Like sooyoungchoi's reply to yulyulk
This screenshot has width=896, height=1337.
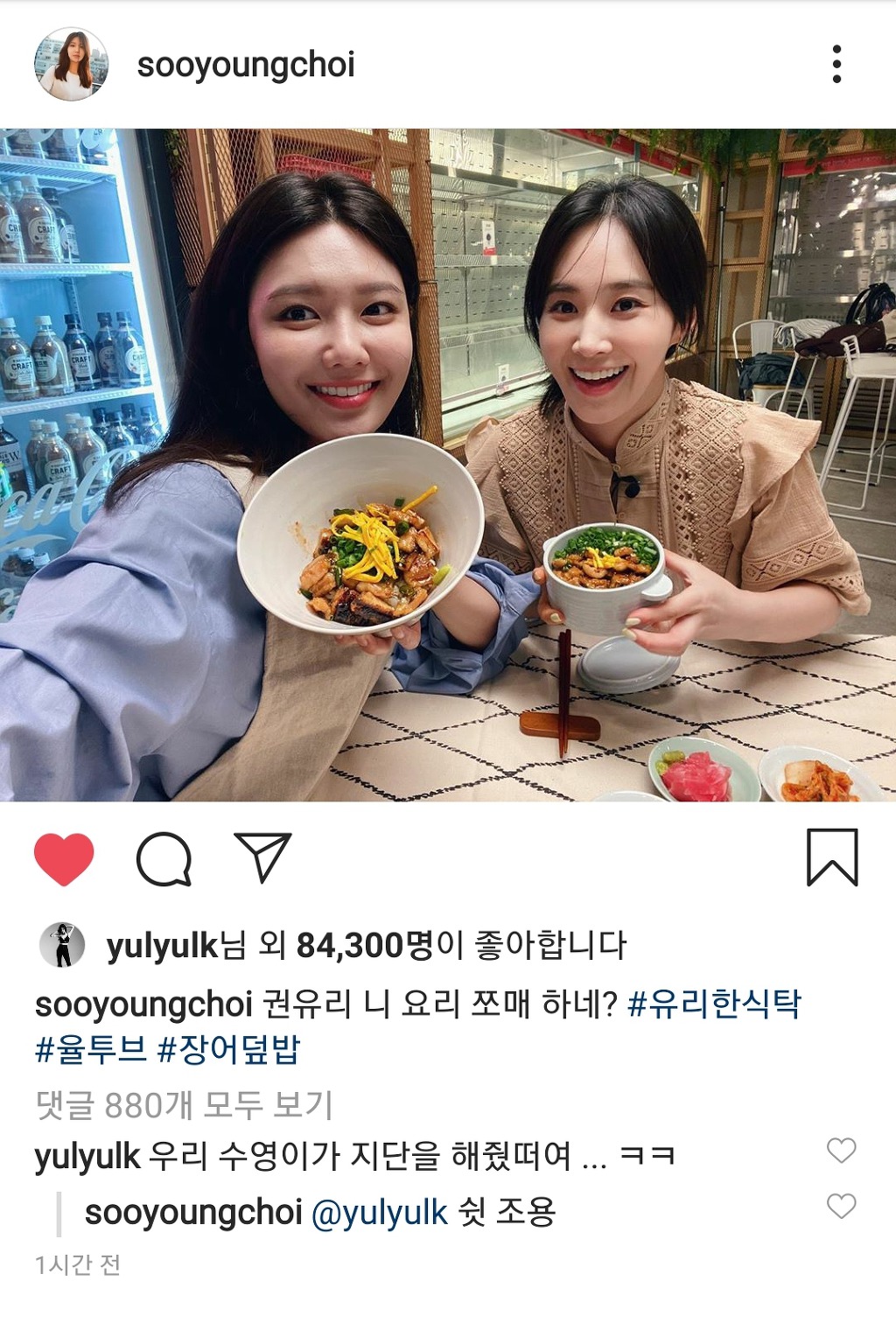[x=841, y=1207]
